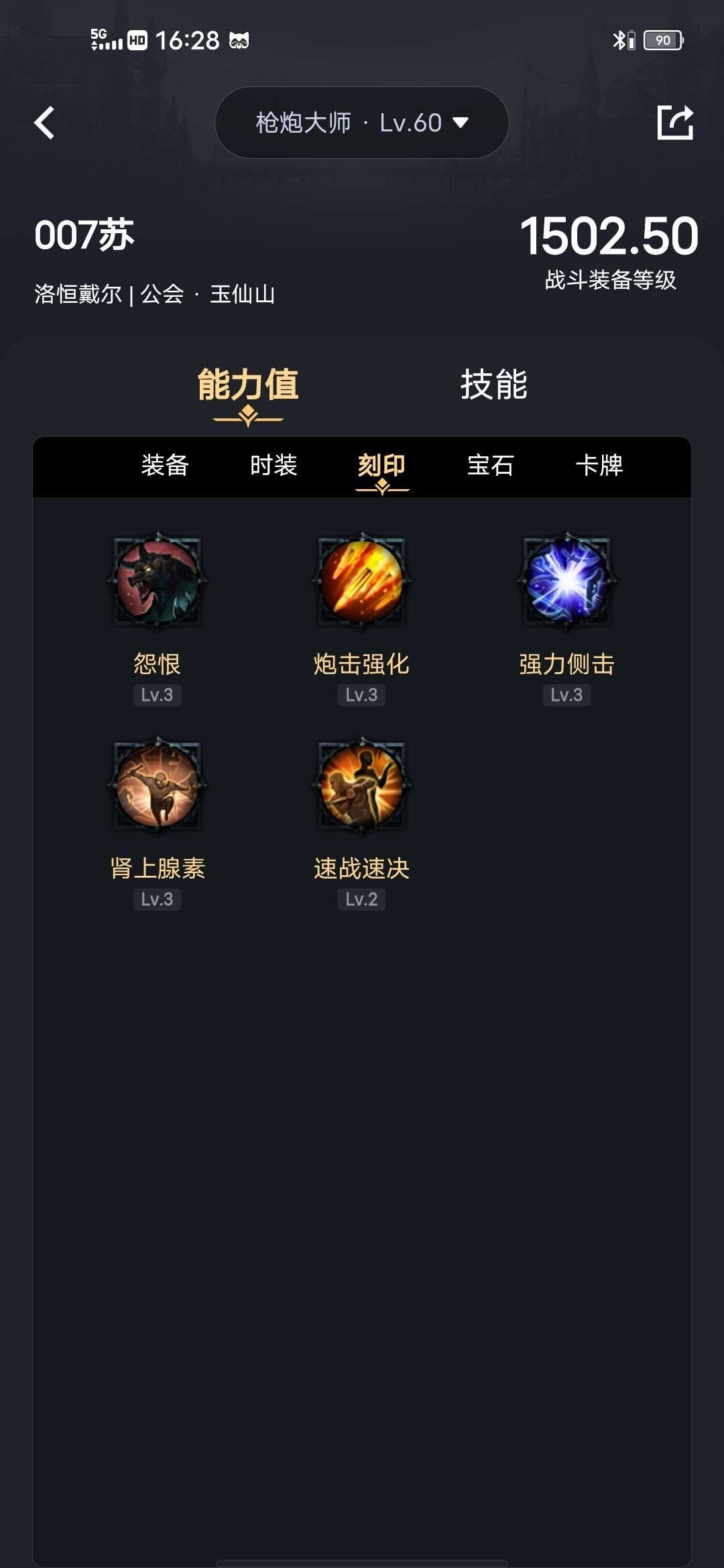
Task: Open the 卡牌 sub-tab
Action: (x=601, y=468)
